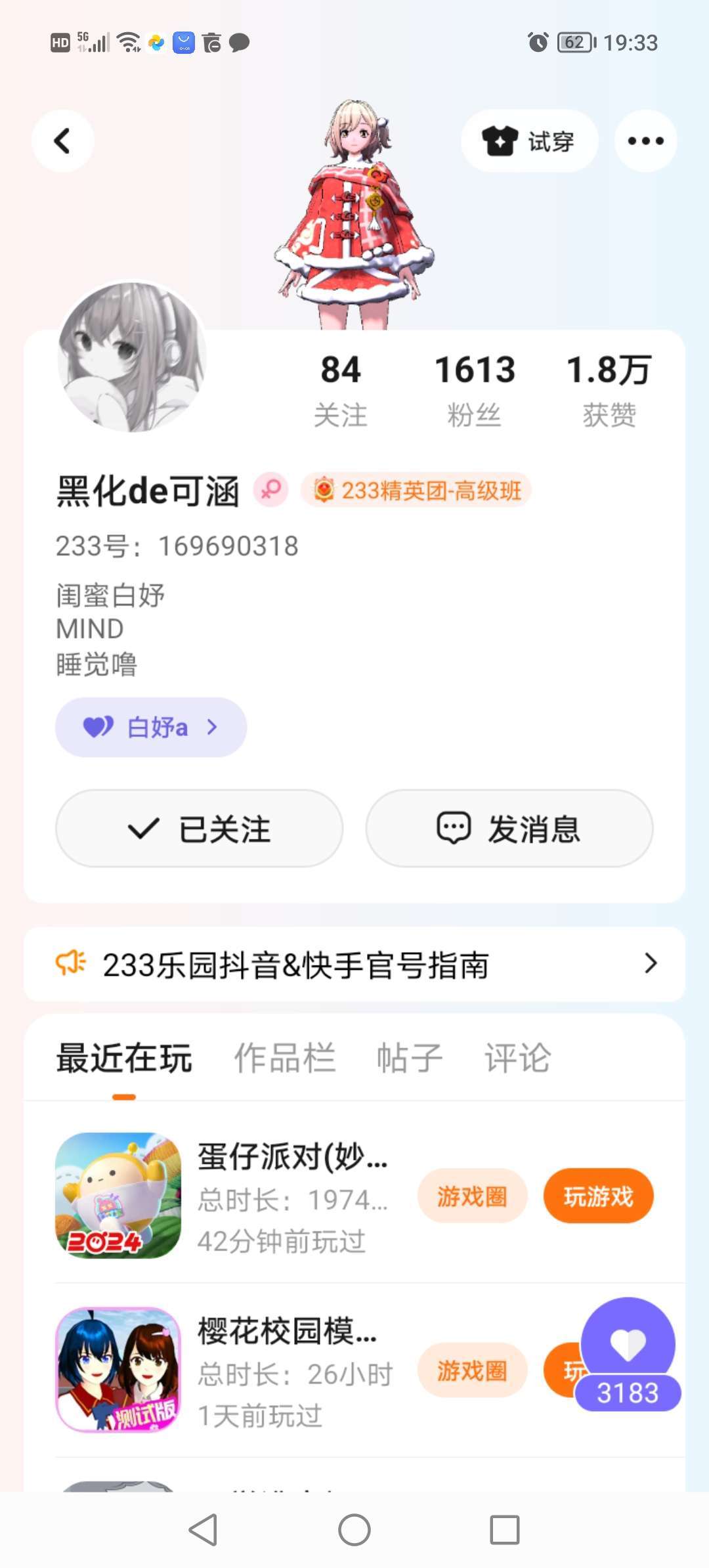Open 游戏圈 for 樱花校园模拟器
Screen dimensions: 709x1568
472,1370
